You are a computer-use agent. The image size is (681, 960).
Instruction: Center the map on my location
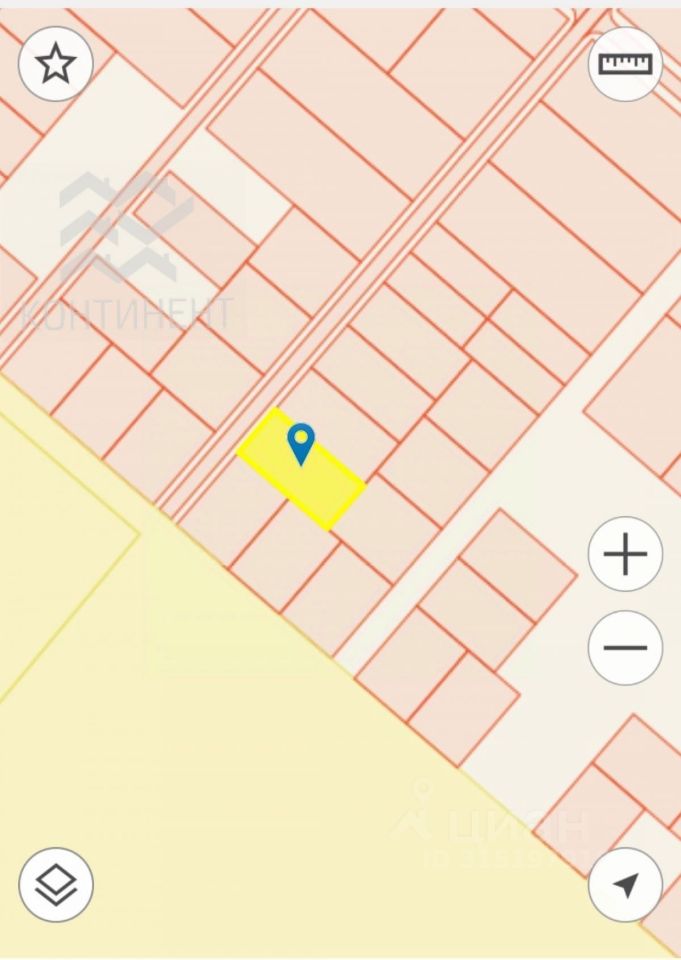tap(625, 885)
